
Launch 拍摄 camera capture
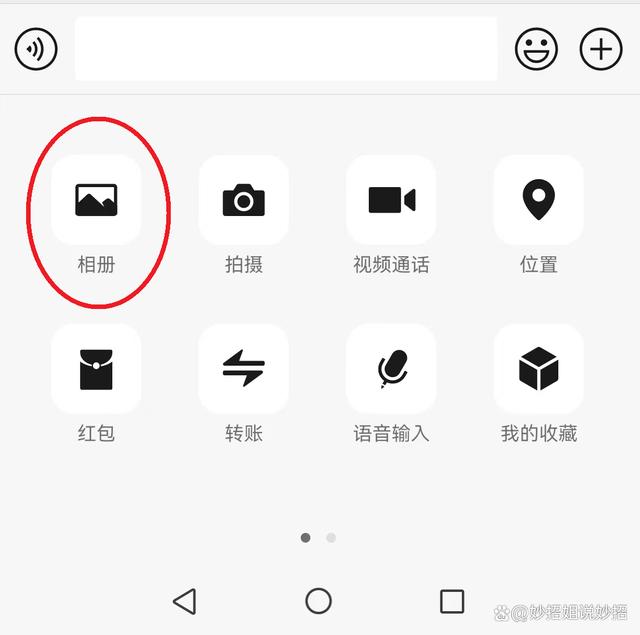pyautogui.click(x=243, y=200)
